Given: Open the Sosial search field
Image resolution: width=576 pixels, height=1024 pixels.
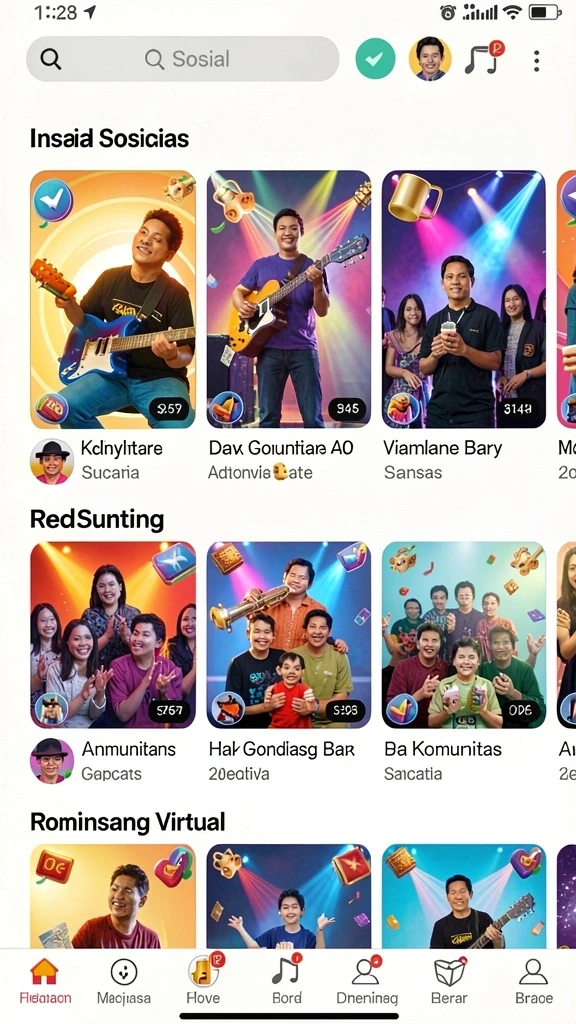Looking at the screenshot, I should click(x=183, y=59).
